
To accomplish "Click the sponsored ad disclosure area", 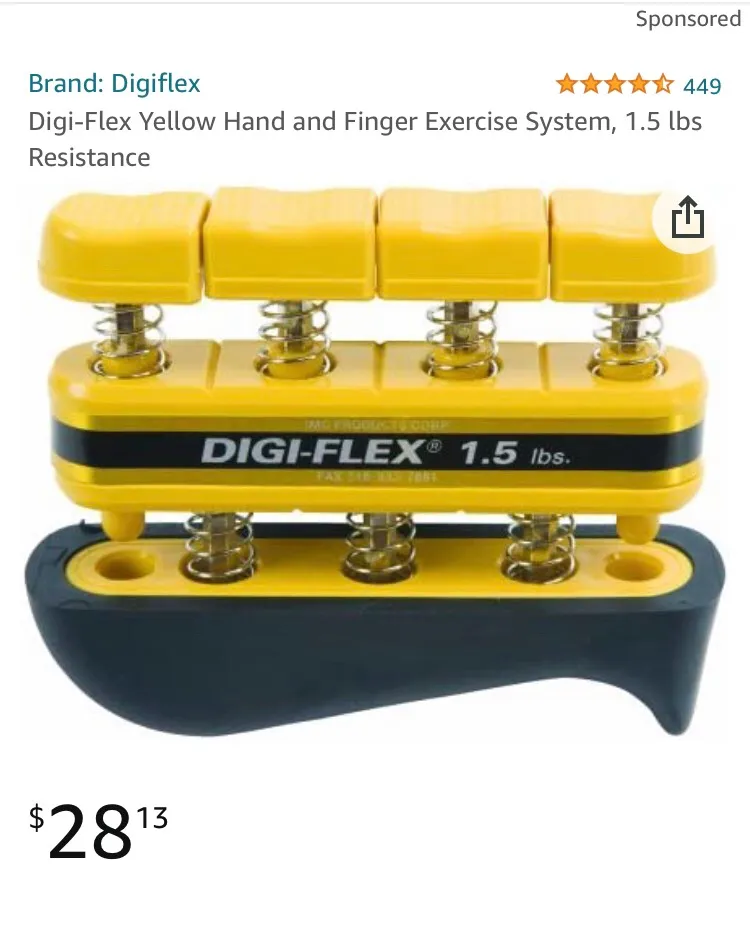I will 686,19.
